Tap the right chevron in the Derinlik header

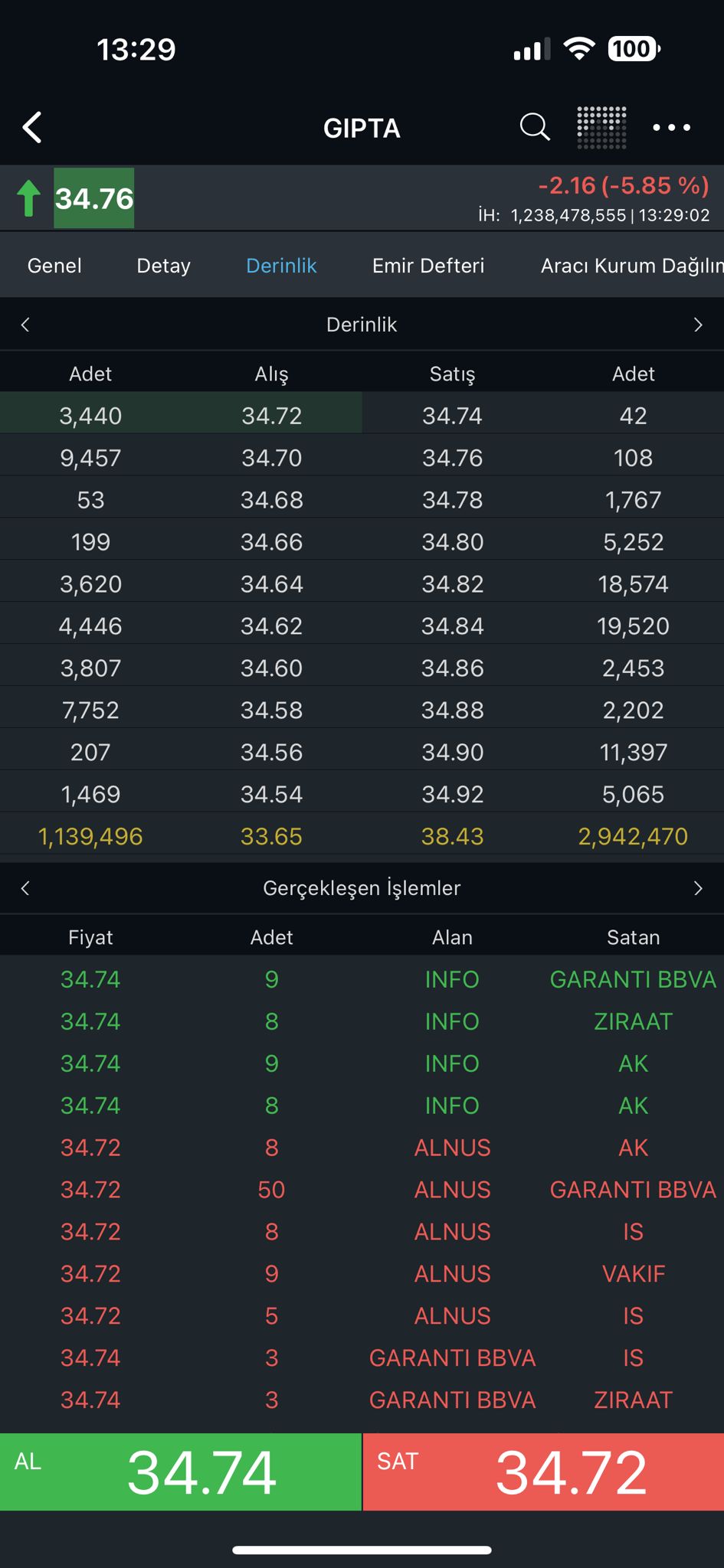(698, 325)
